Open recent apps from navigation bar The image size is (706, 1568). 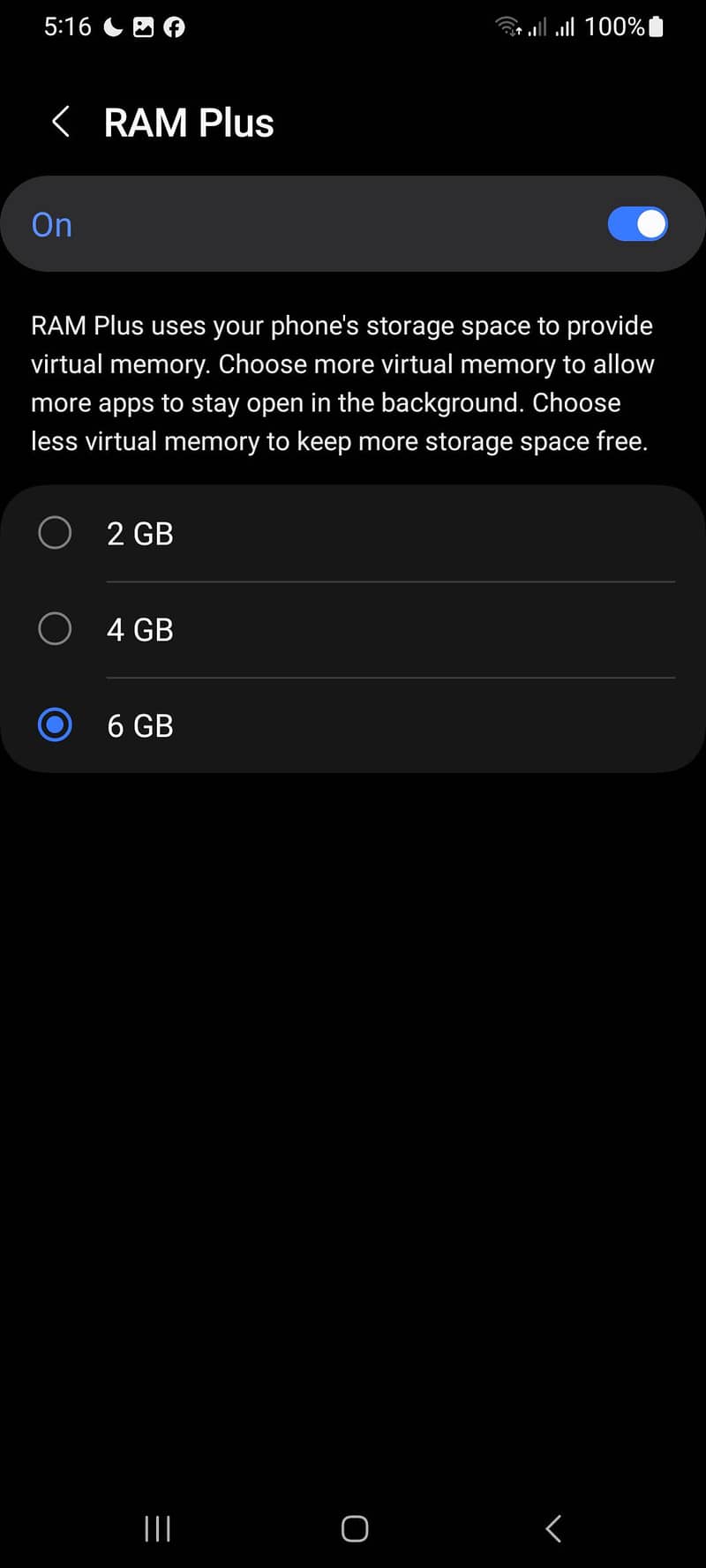click(157, 1528)
